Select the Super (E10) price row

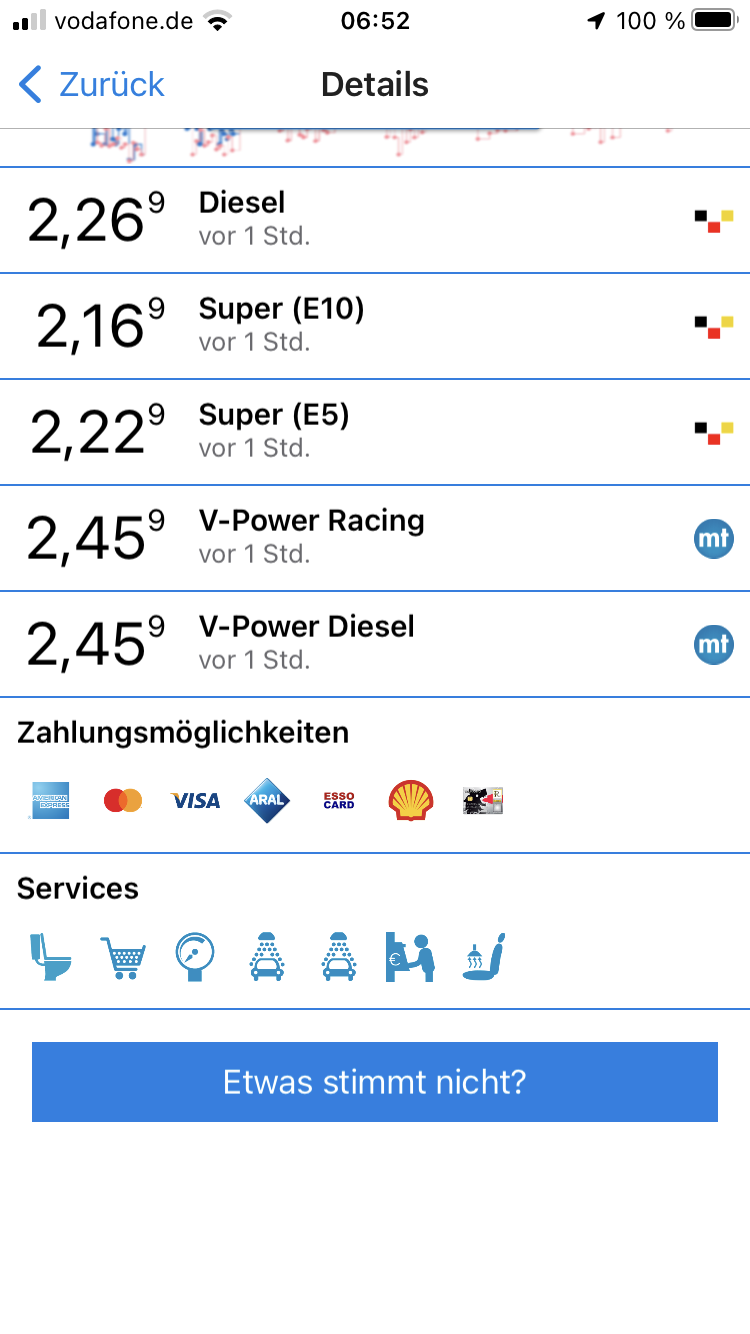click(375, 326)
